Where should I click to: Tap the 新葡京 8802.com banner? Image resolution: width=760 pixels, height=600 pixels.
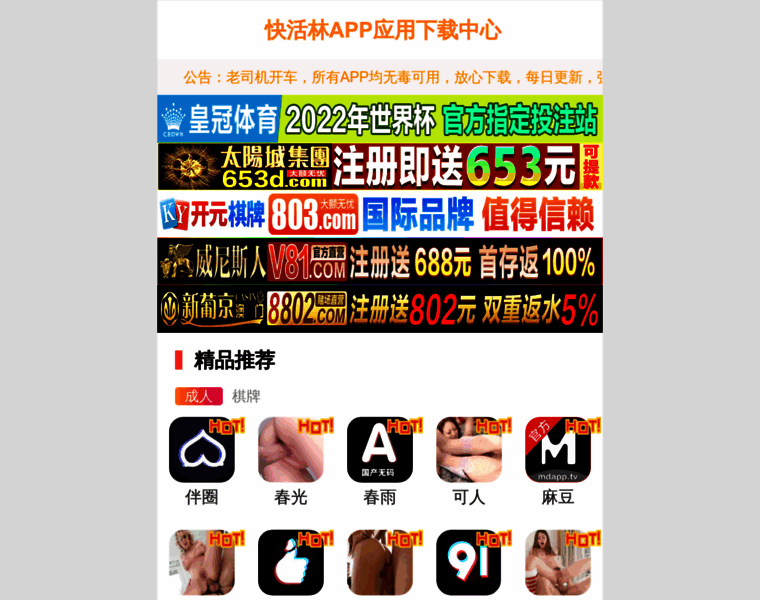point(380,309)
